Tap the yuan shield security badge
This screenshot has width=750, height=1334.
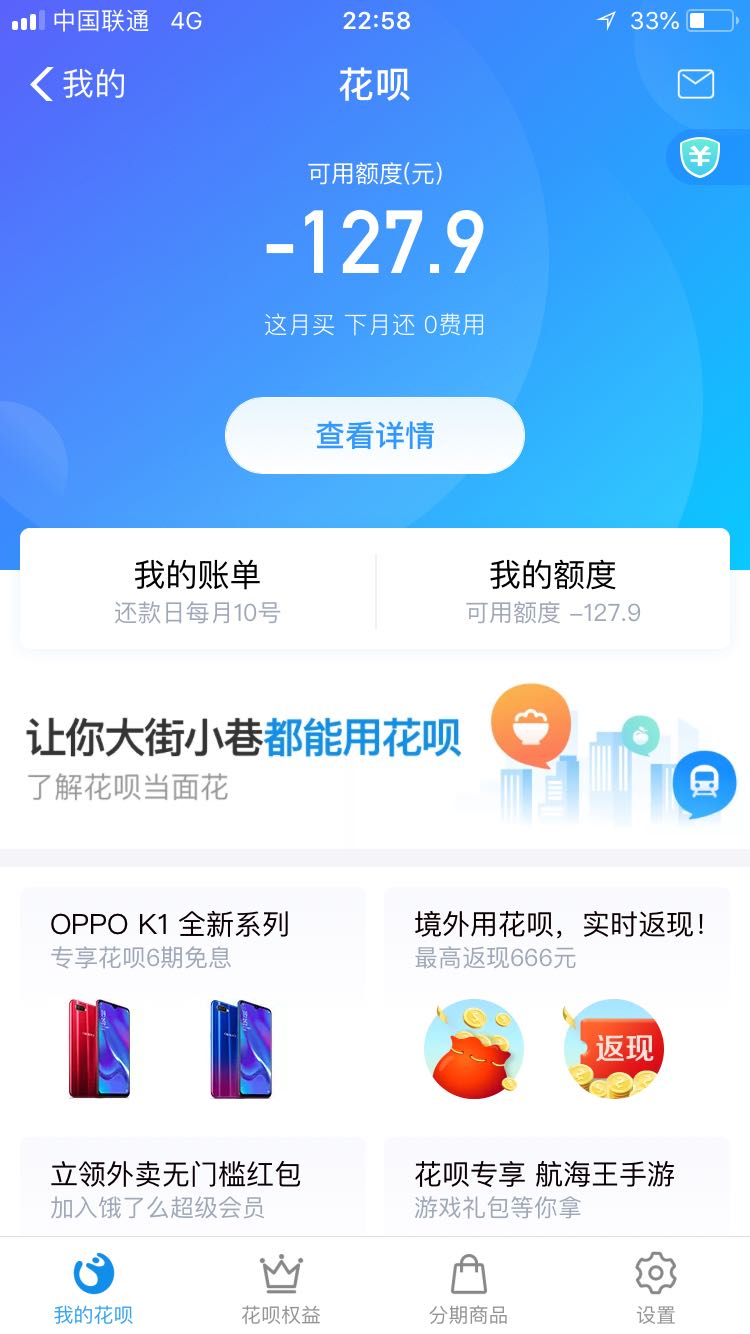(702, 157)
